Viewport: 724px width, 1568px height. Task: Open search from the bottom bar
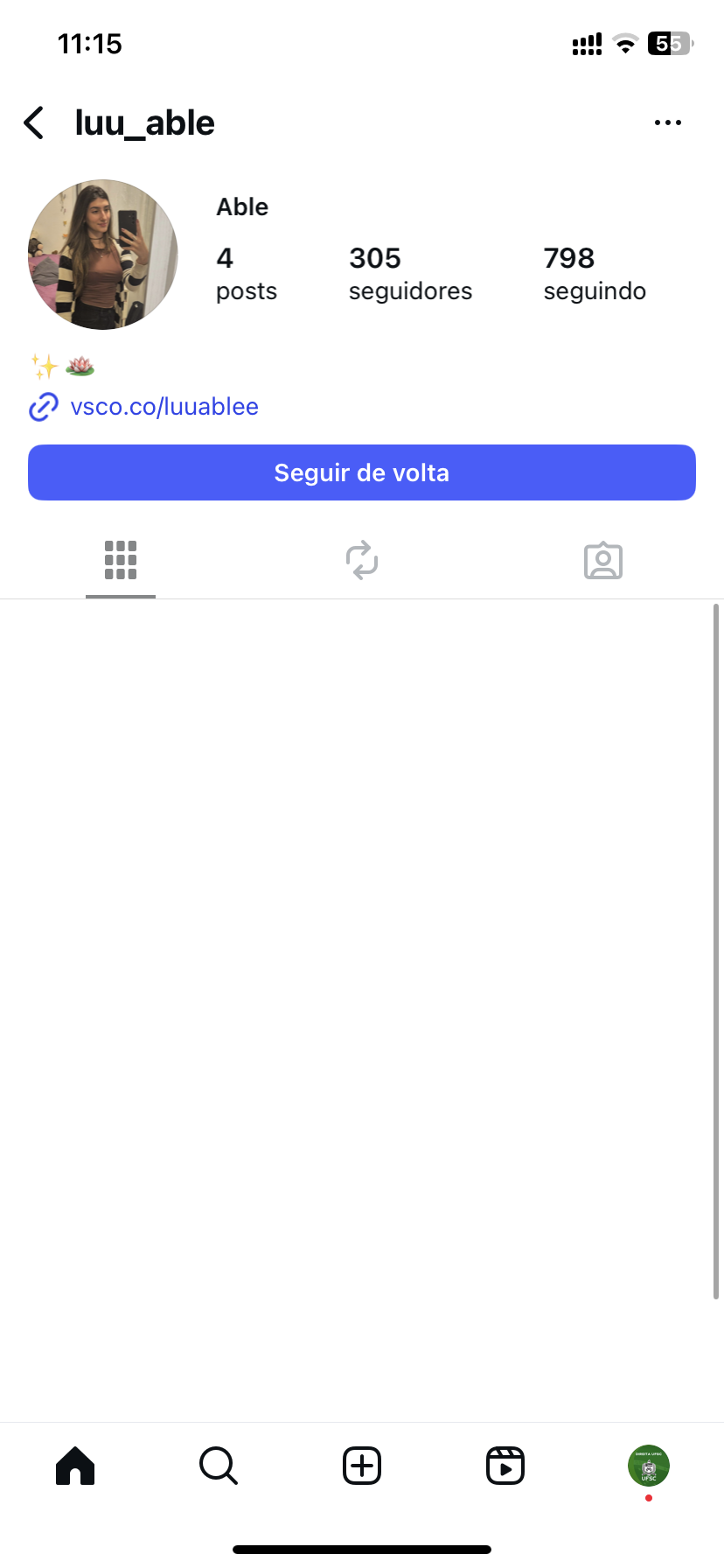click(x=219, y=1466)
